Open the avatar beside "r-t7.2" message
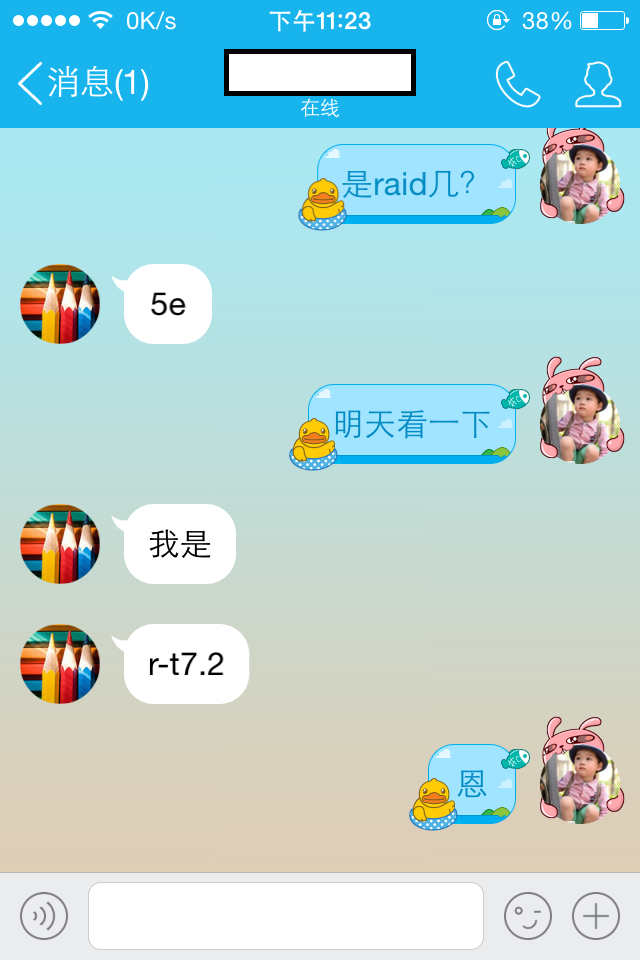The width and height of the screenshot is (640, 960). tap(60, 664)
